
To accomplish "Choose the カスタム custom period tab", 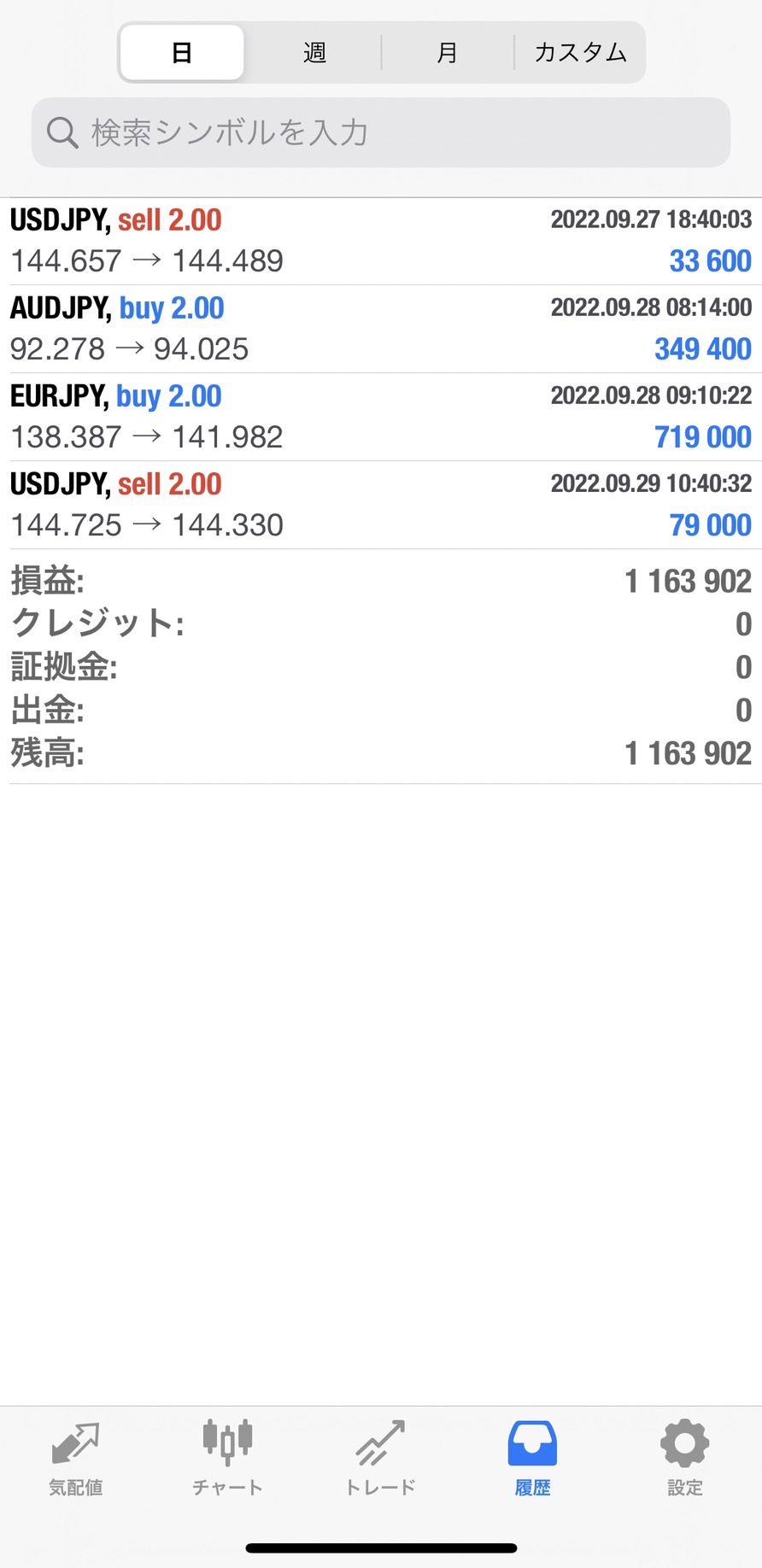I will [580, 53].
